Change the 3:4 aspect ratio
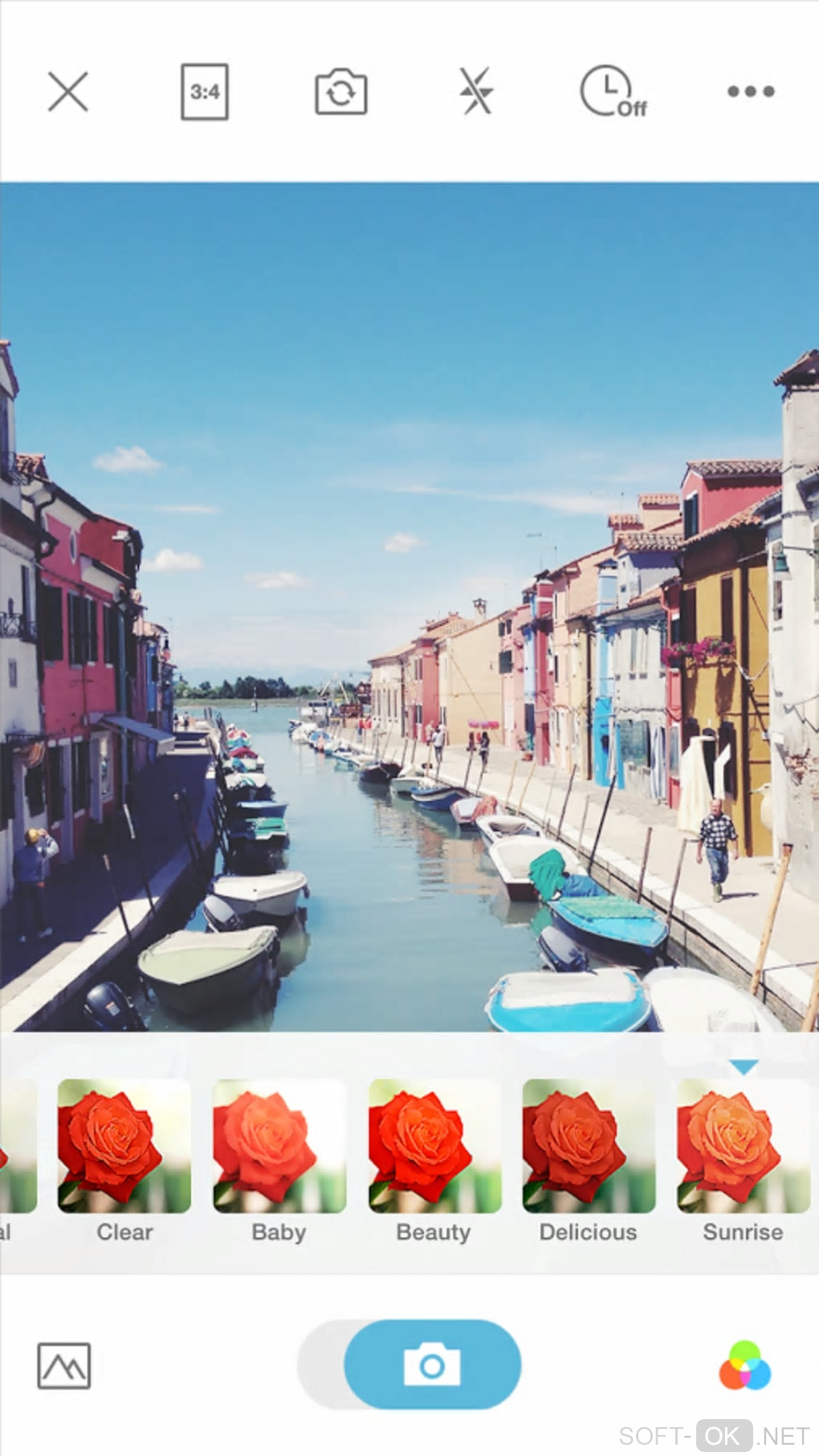Image resolution: width=819 pixels, height=1456 pixels. coord(205,92)
